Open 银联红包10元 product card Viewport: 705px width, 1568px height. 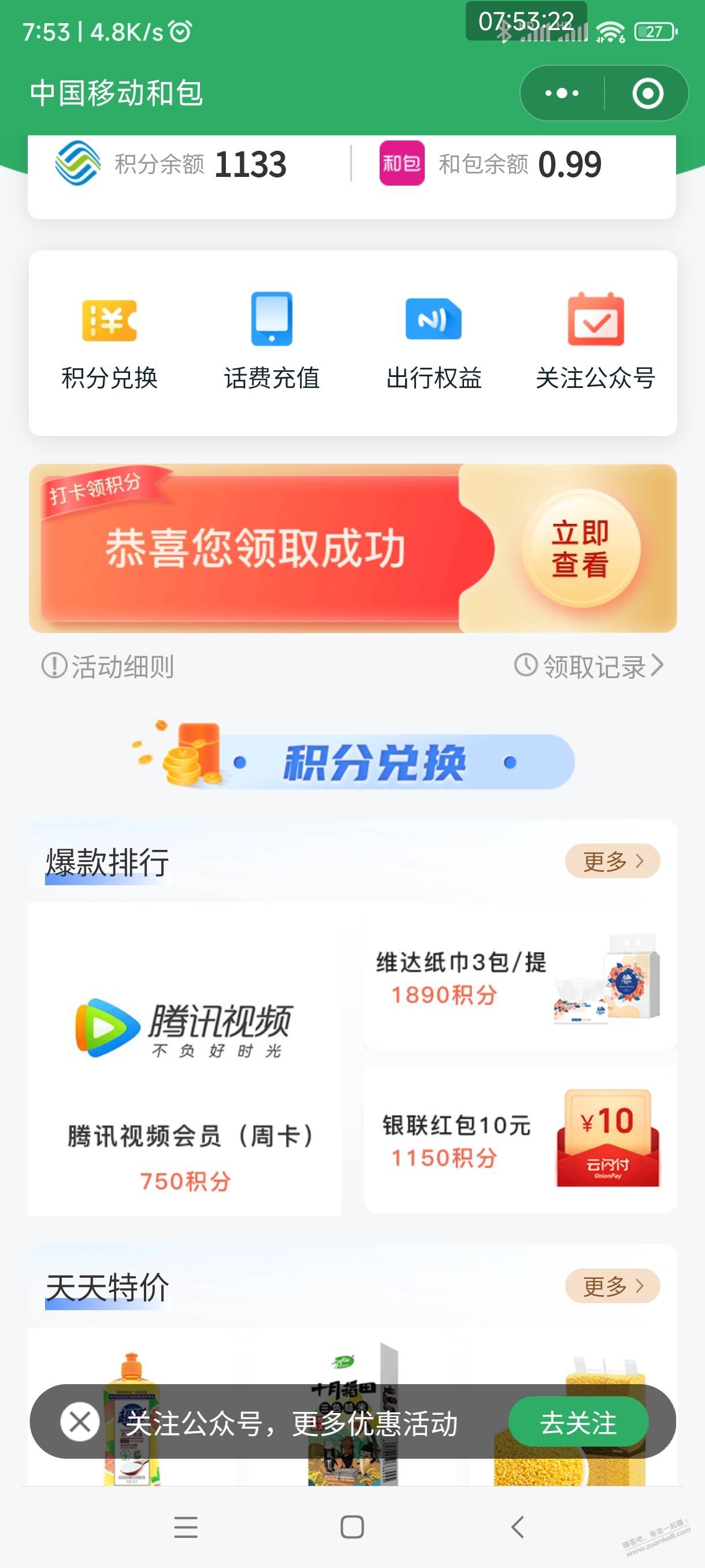520,1140
